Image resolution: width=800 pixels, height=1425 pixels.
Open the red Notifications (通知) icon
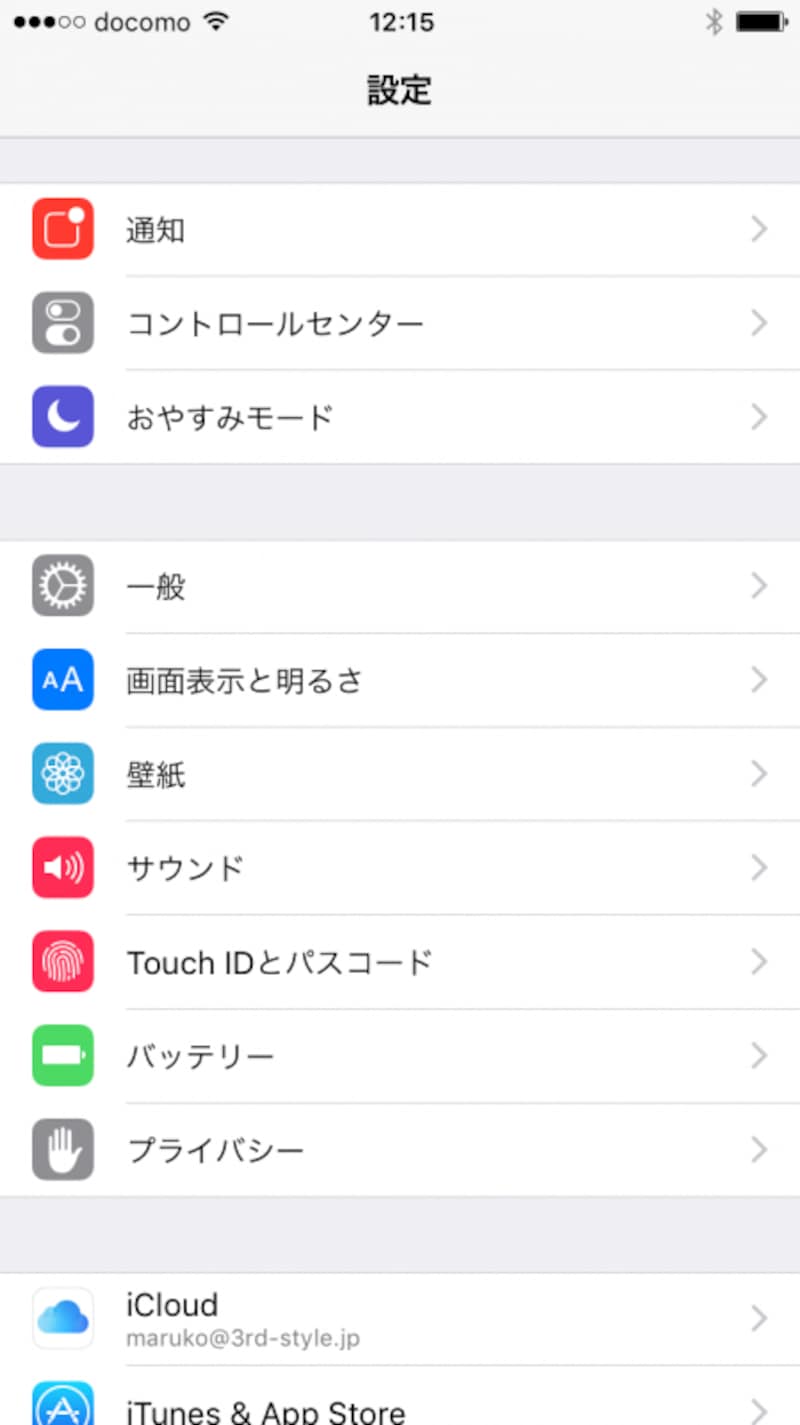(x=63, y=229)
